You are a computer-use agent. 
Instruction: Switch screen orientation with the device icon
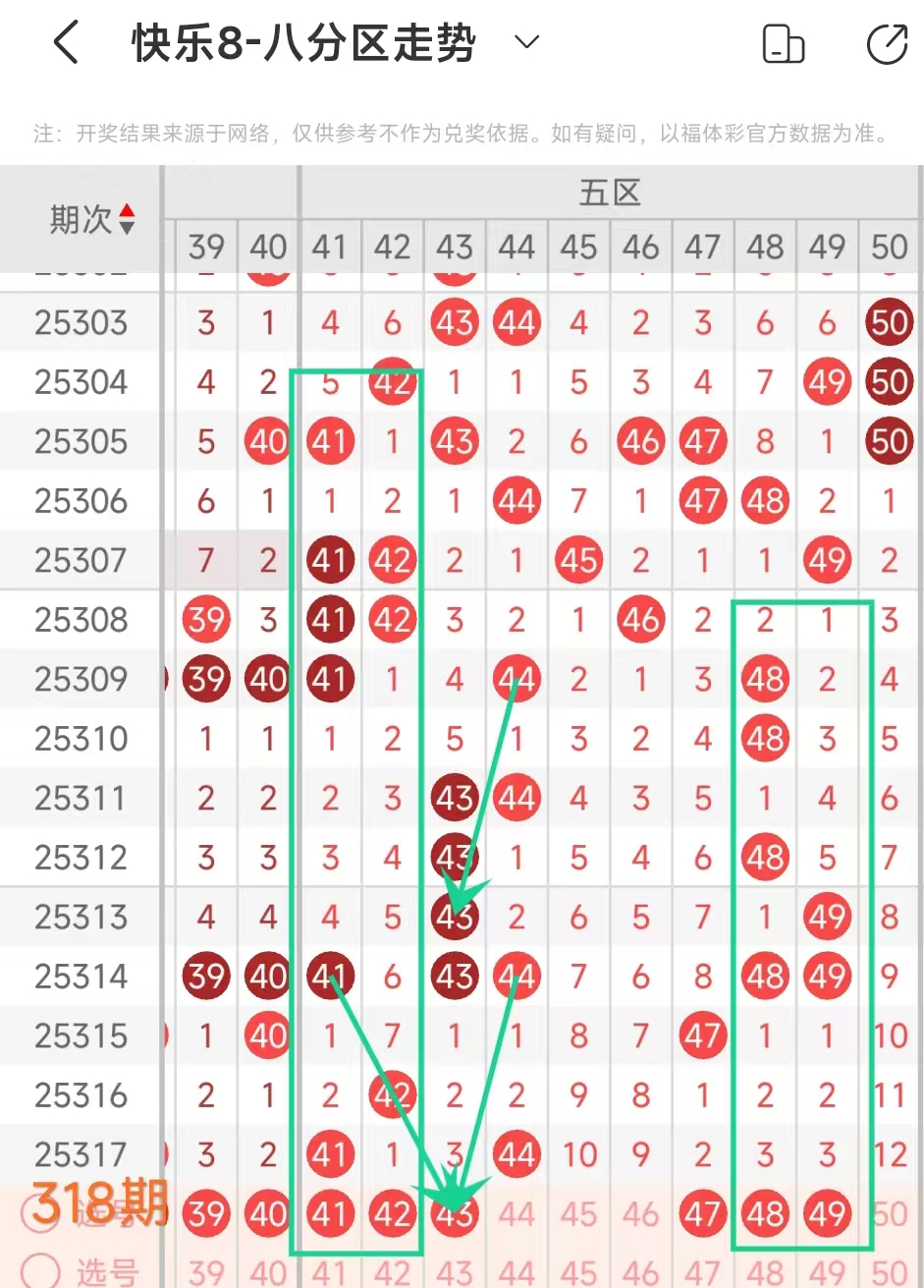(x=783, y=45)
